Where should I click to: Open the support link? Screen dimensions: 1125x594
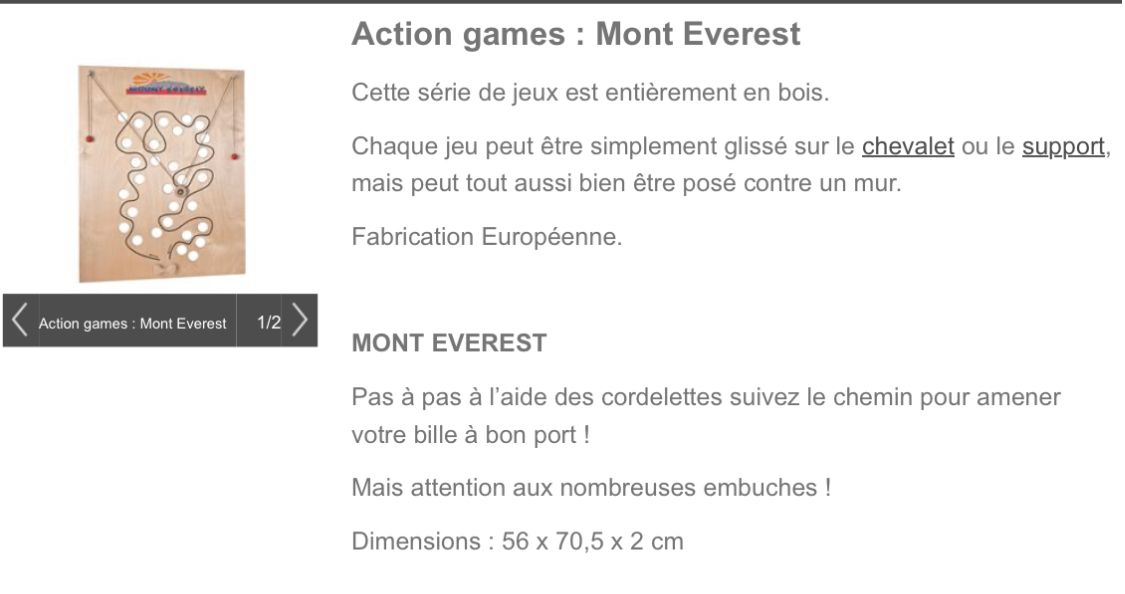(1063, 147)
